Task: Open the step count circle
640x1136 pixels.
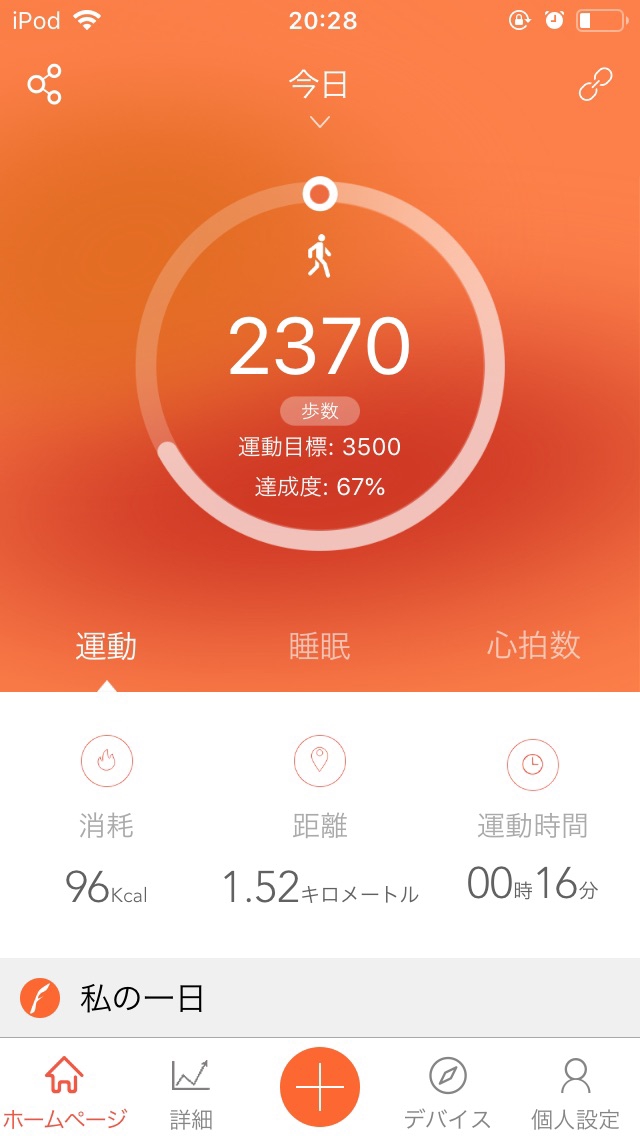Action: (320, 366)
